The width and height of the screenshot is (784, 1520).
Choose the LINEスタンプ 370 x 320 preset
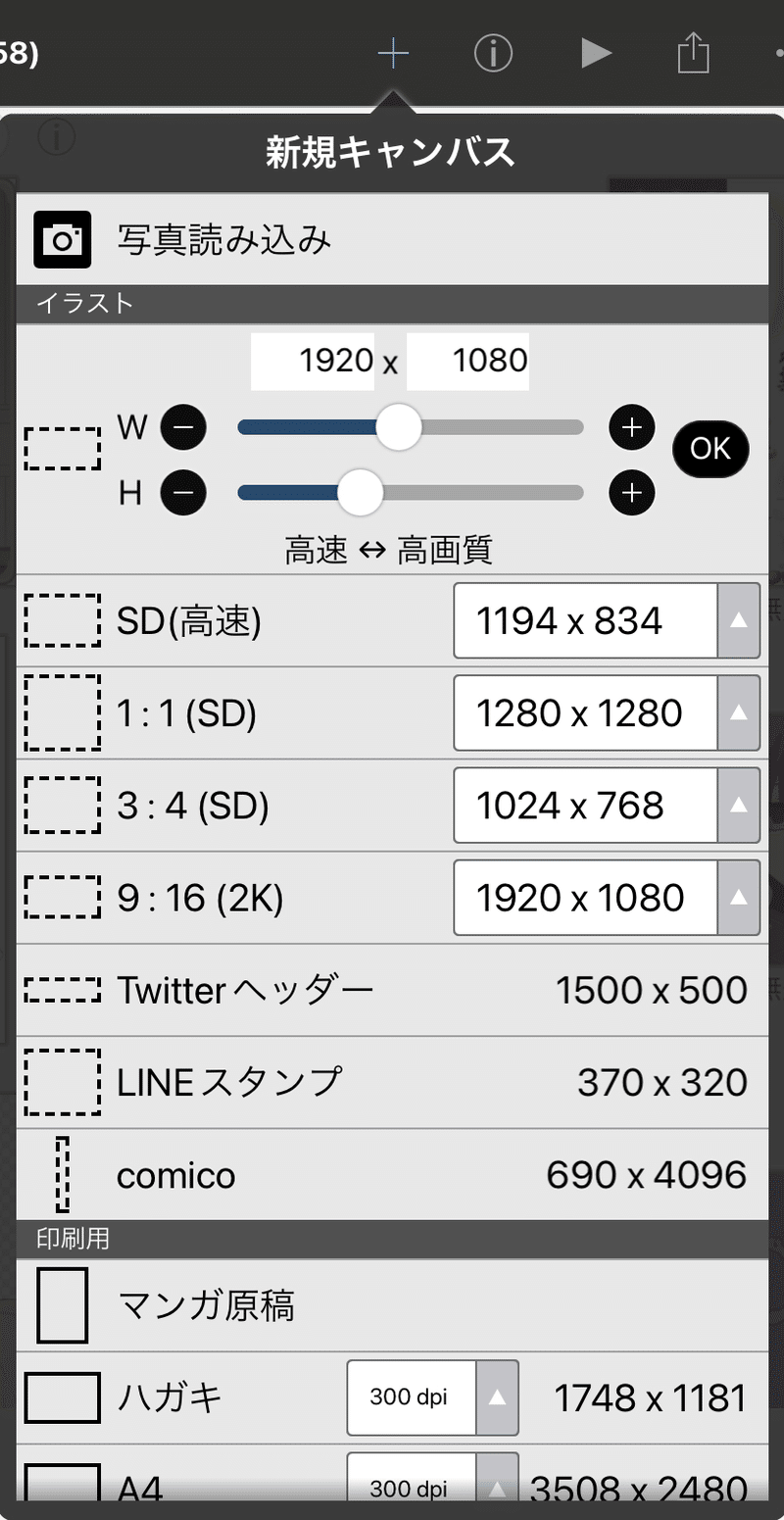(x=392, y=1082)
